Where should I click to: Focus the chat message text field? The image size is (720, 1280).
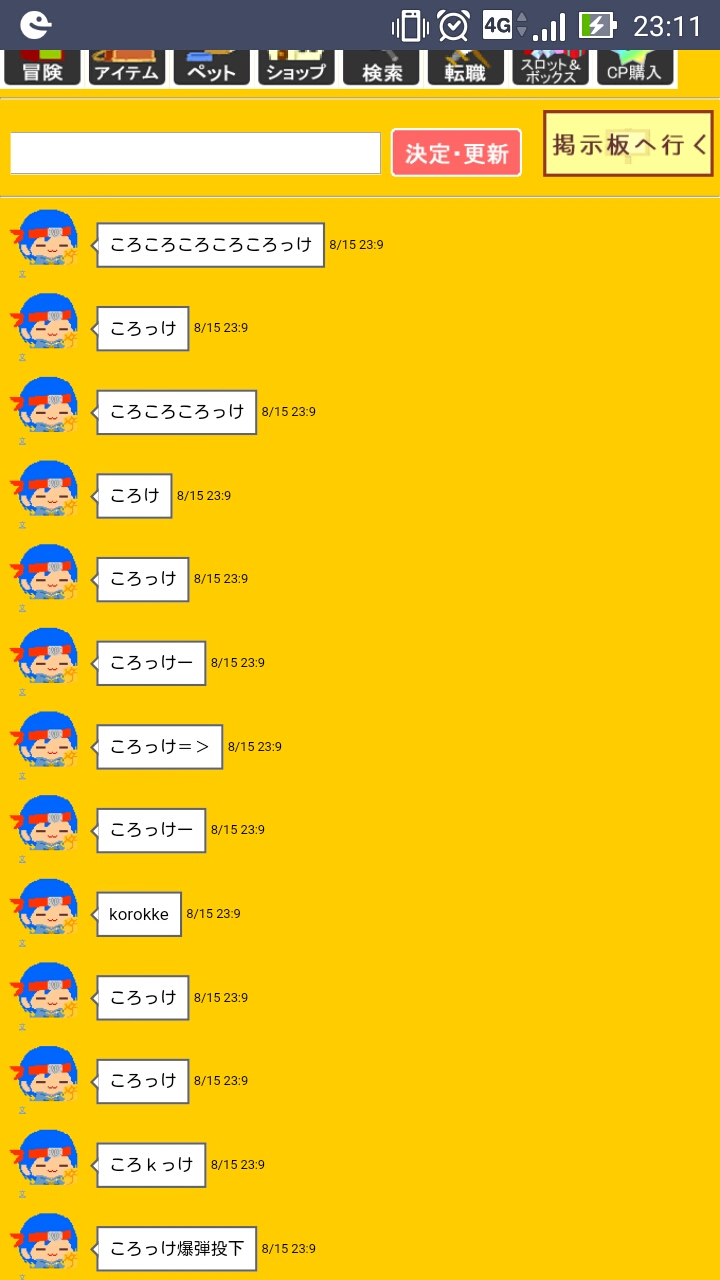tap(195, 153)
